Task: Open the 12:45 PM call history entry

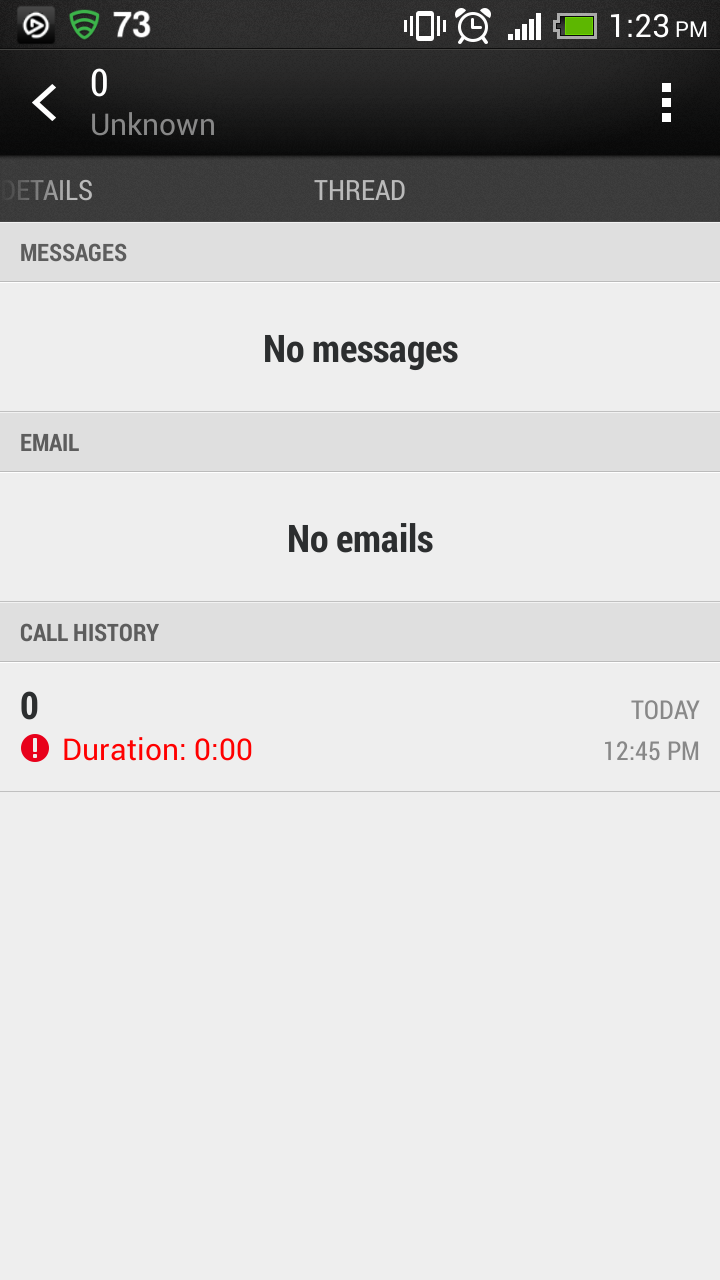Action: (x=360, y=727)
